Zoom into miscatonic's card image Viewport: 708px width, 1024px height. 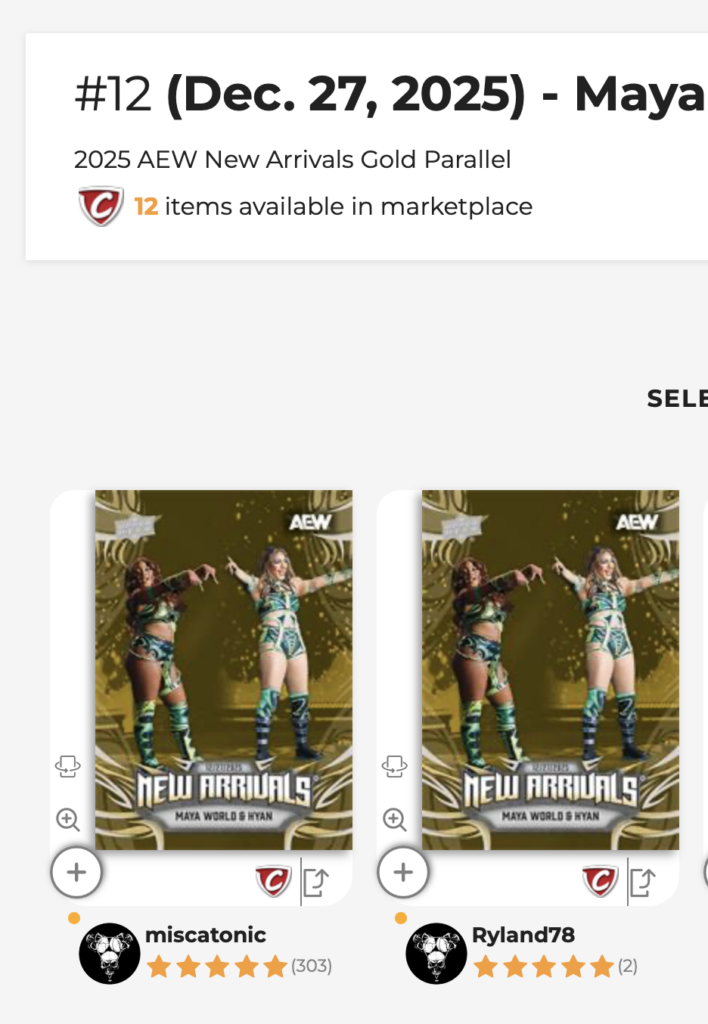[68, 820]
